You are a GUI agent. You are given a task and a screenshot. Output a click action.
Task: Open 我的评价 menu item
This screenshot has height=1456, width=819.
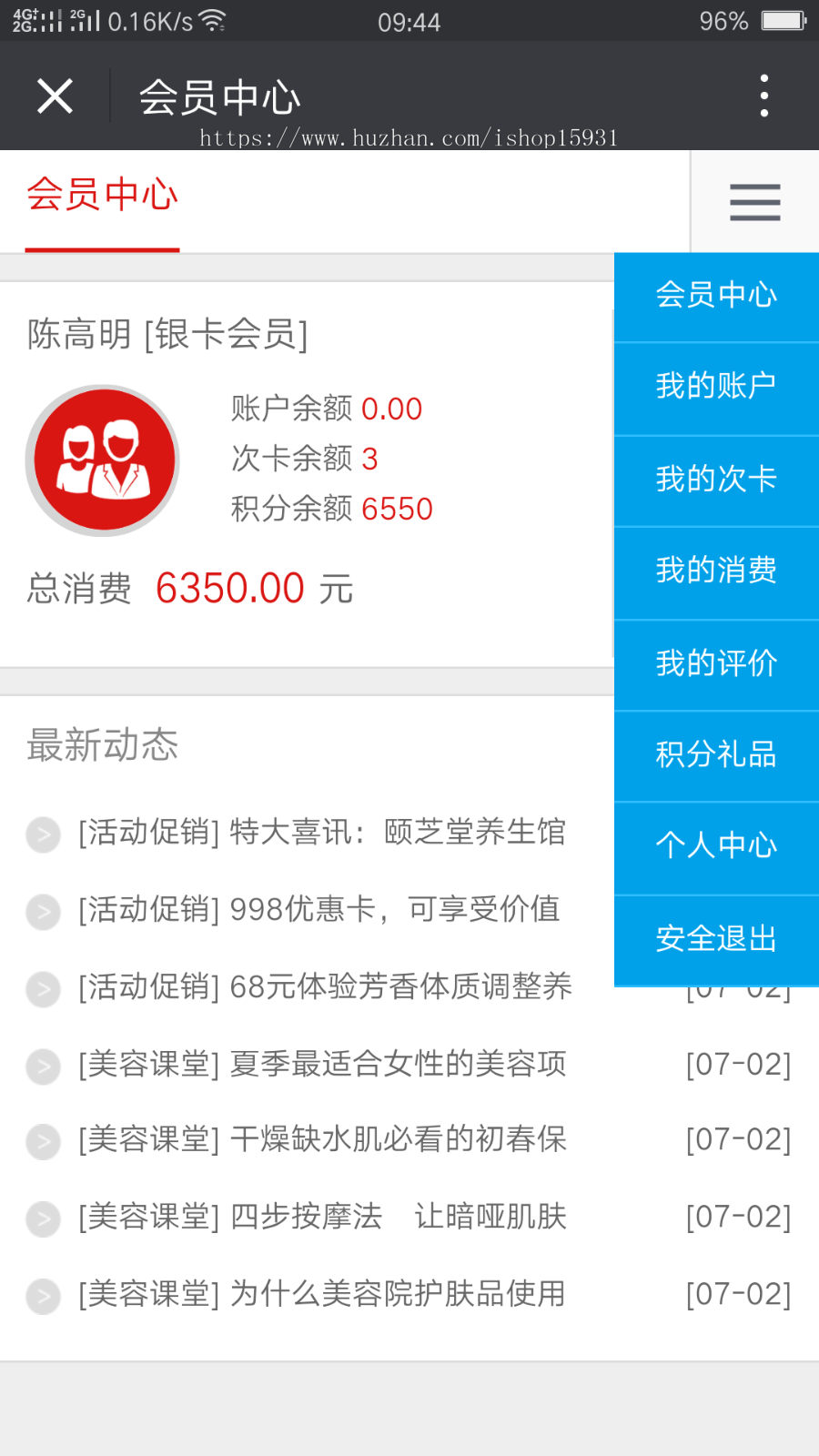pos(716,664)
